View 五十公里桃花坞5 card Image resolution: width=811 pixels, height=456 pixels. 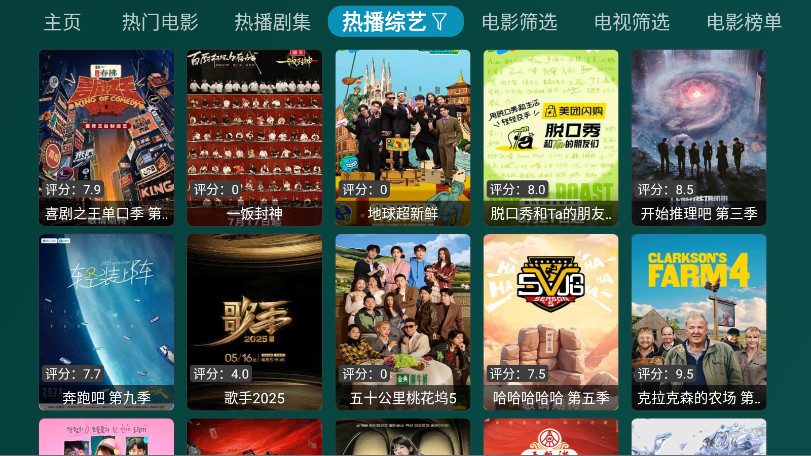[x=402, y=322]
